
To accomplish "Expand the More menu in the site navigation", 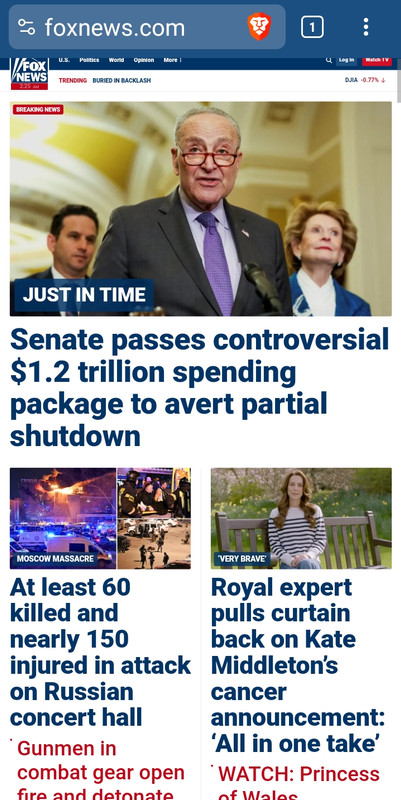I will tap(172, 60).
